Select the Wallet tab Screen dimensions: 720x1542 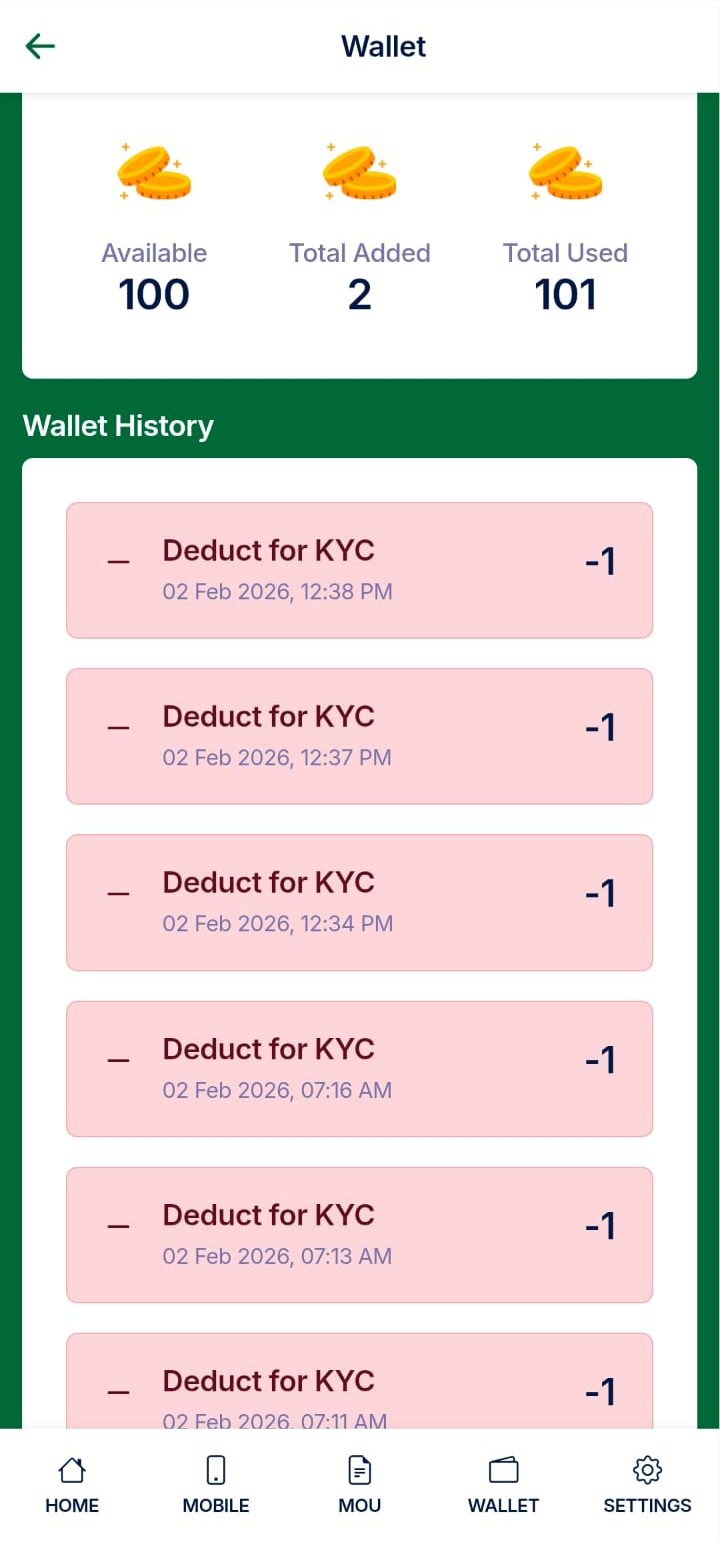[503, 1484]
